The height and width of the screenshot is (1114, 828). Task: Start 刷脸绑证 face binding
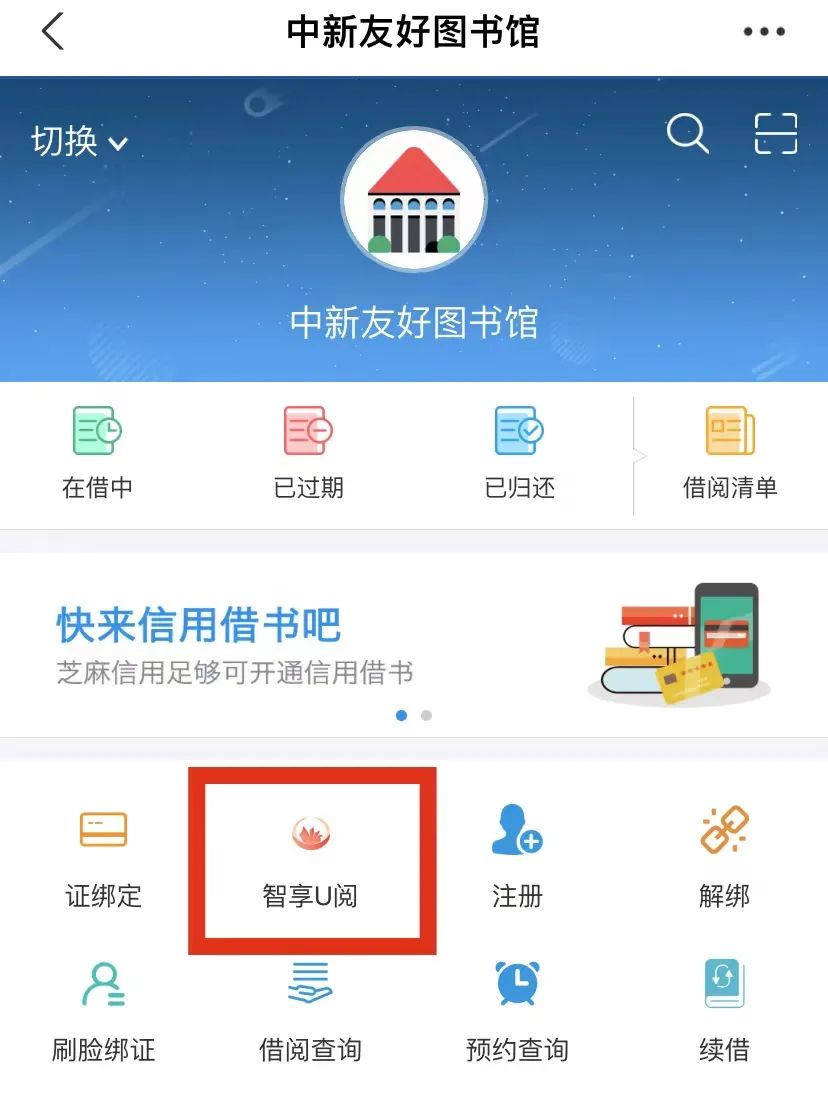point(103,1010)
